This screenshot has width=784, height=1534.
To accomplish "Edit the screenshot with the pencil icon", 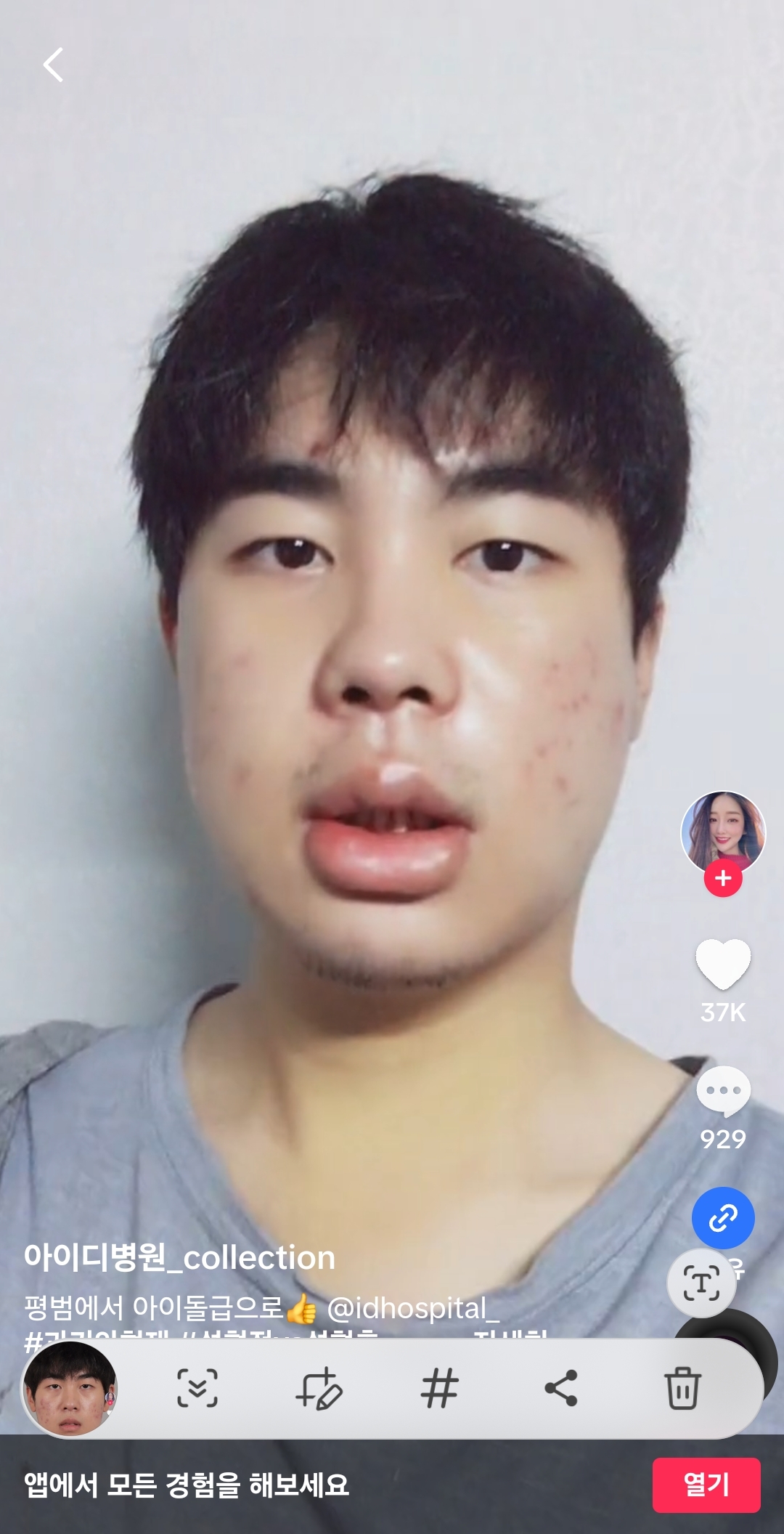I will tap(319, 1388).
